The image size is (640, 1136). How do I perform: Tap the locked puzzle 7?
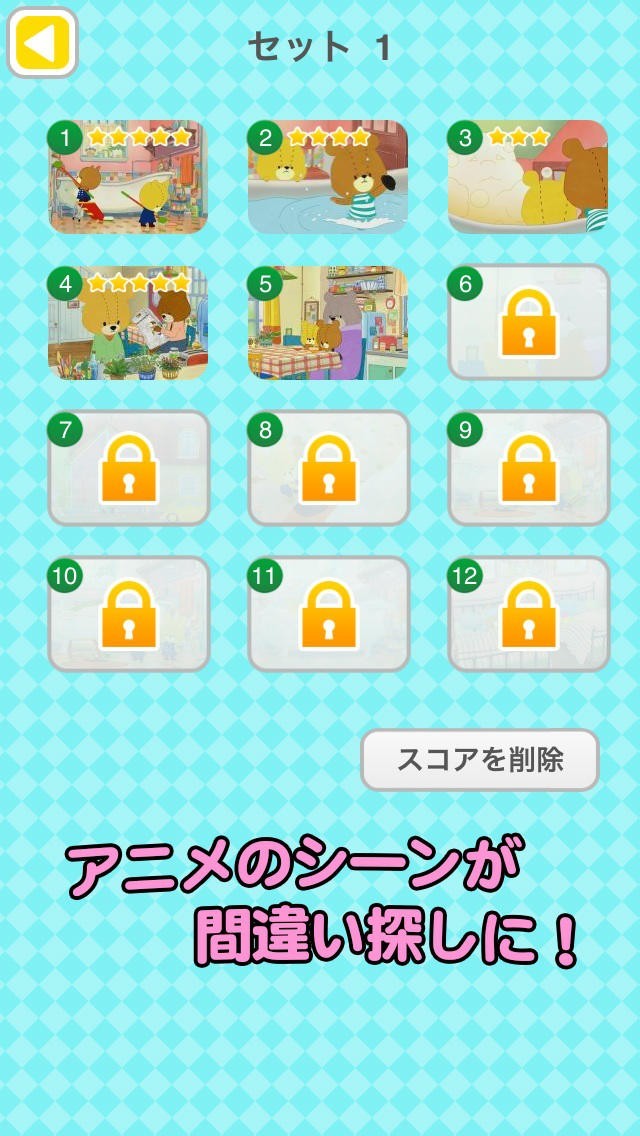click(128, 468)
